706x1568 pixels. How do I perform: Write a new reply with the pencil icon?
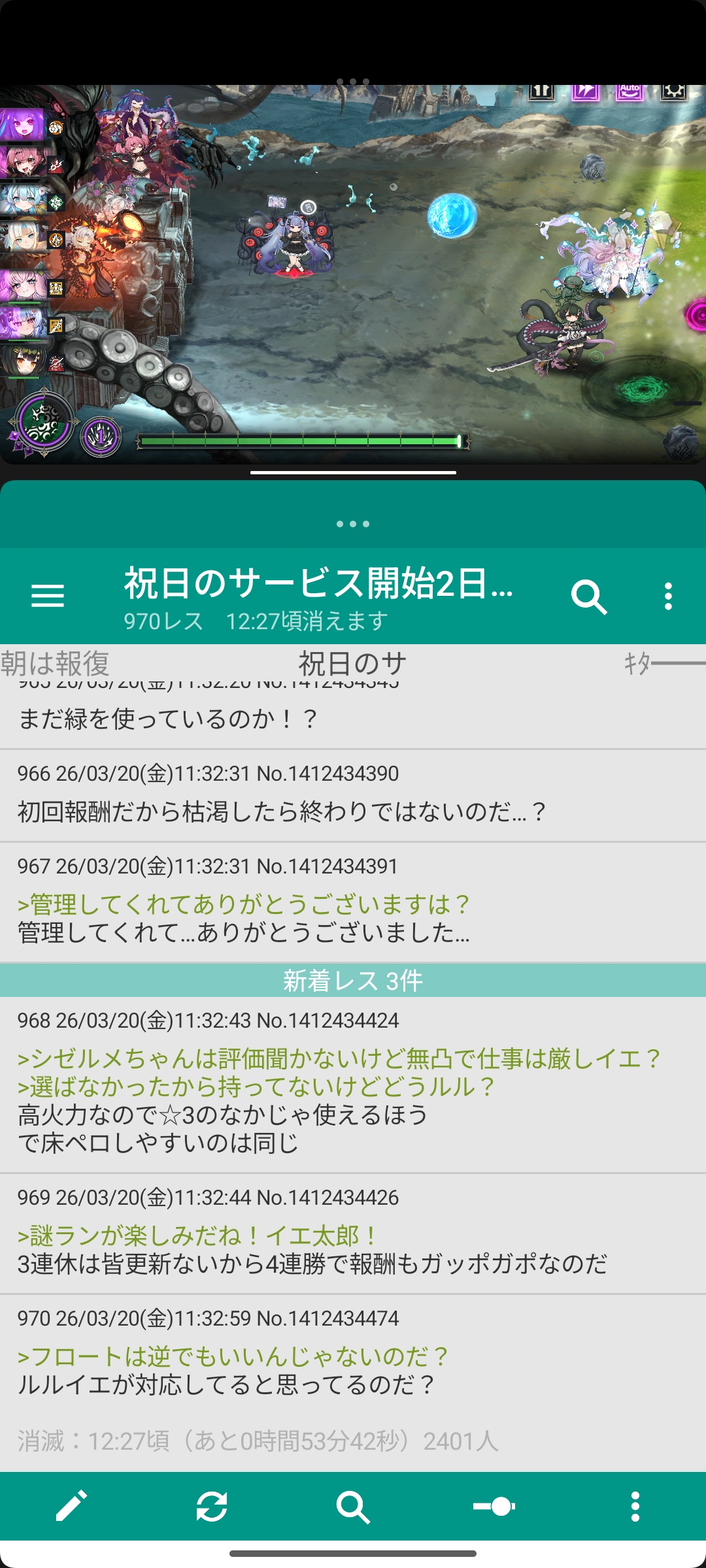[x=71, y=1507]
